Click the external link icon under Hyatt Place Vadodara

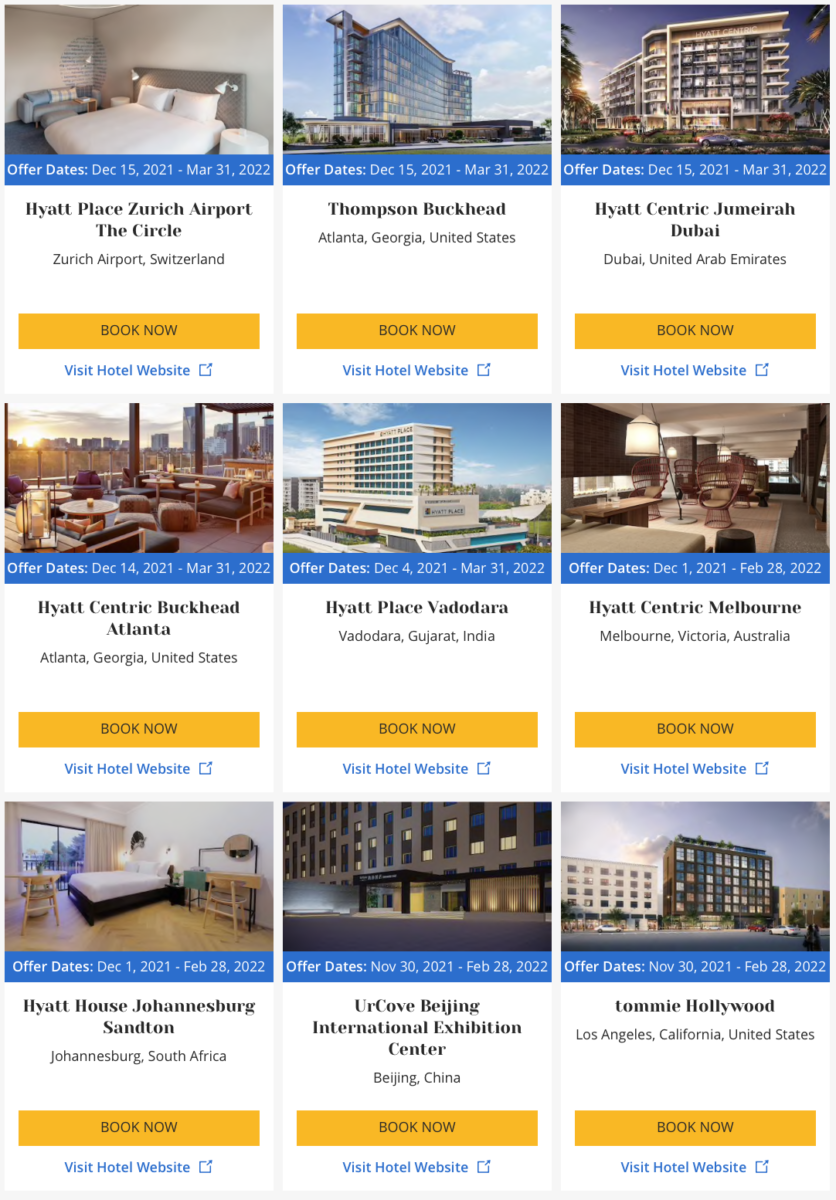[x=484, y=768]
